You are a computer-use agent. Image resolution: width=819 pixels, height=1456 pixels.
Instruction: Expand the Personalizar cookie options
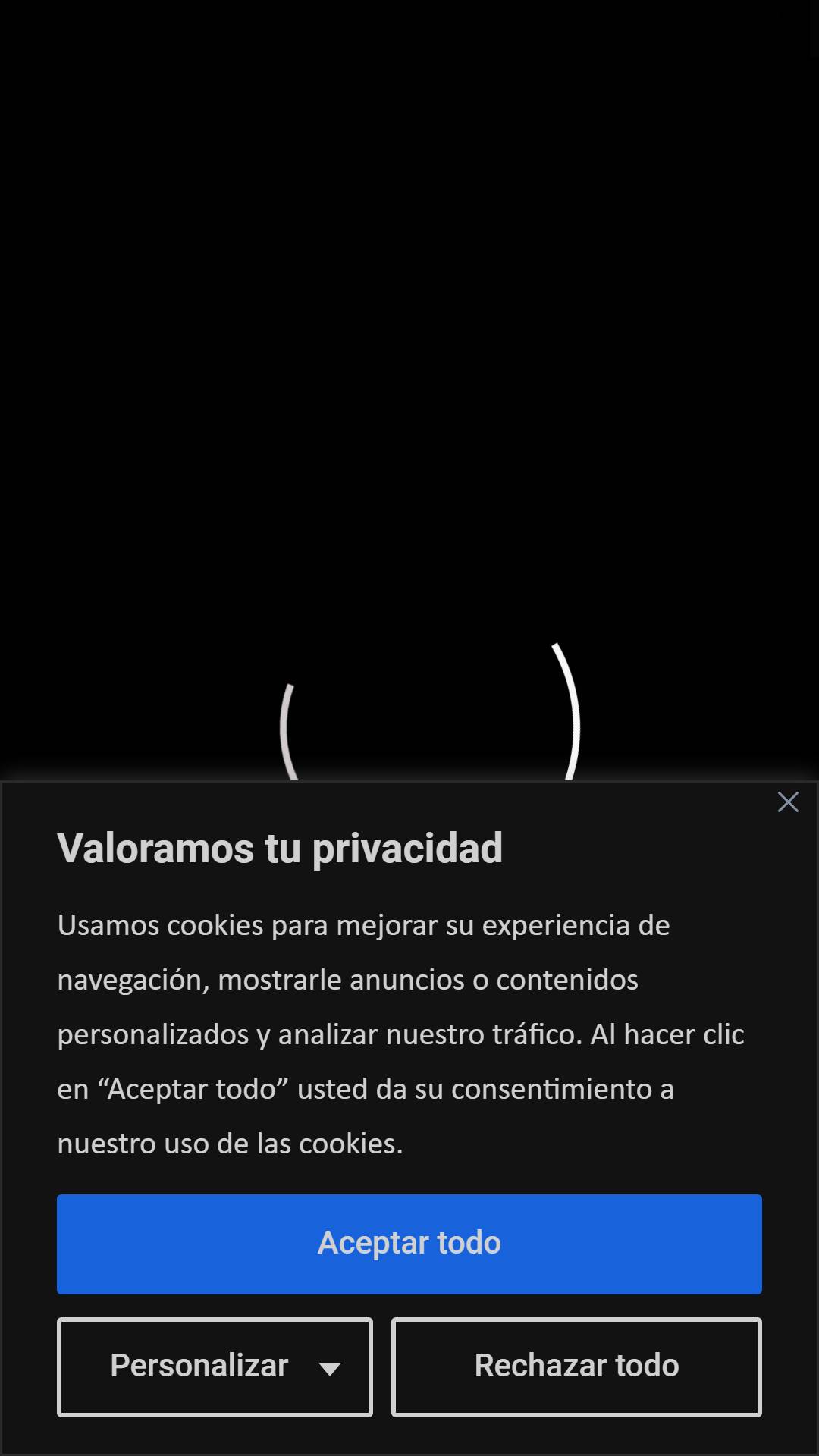tap(215, 1367)
